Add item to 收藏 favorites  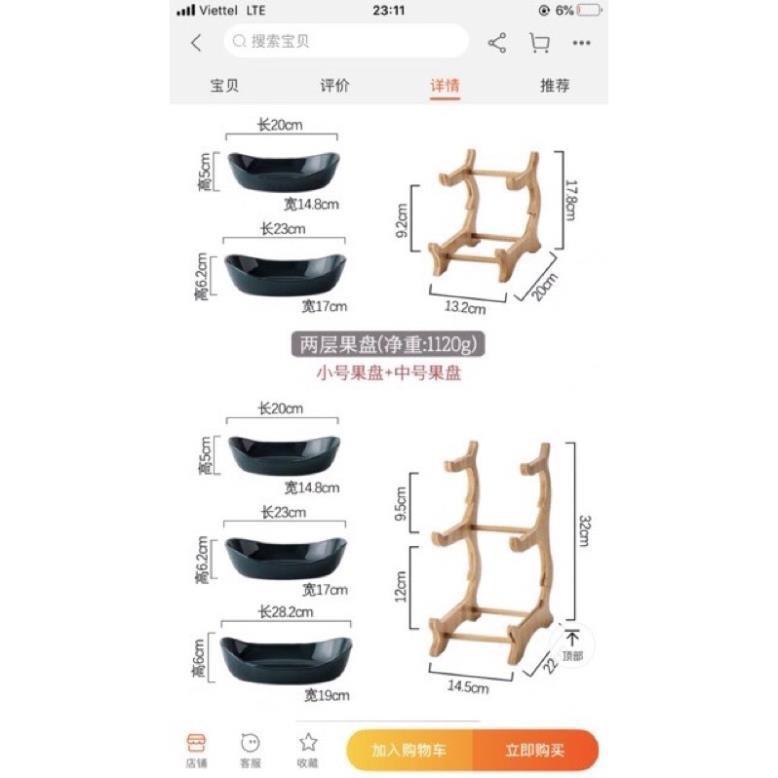308,750
